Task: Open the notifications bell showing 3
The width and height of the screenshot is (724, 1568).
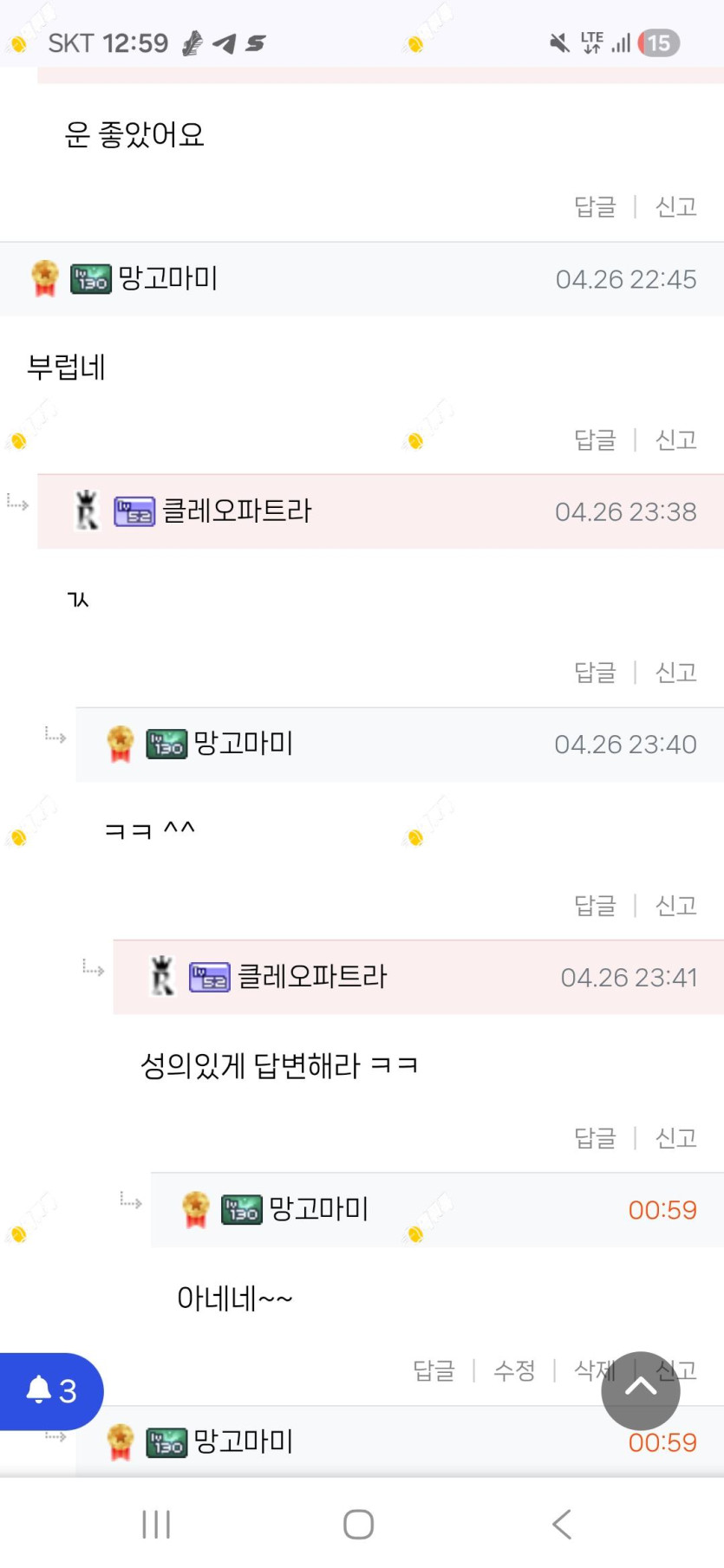Action: (51, 1391)
